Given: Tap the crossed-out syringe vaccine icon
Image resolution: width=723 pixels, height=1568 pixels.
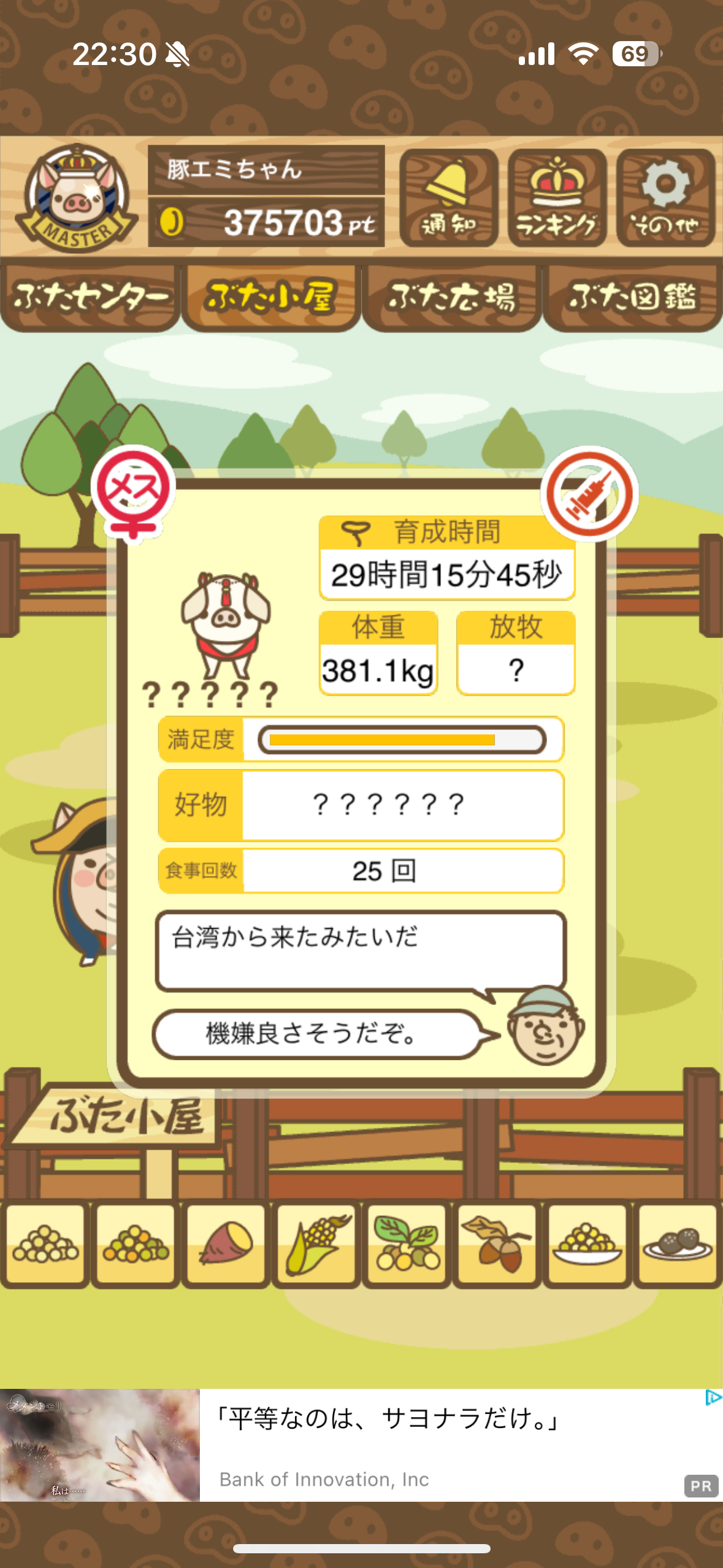Looking at the screenshot, I should (589, 494).
